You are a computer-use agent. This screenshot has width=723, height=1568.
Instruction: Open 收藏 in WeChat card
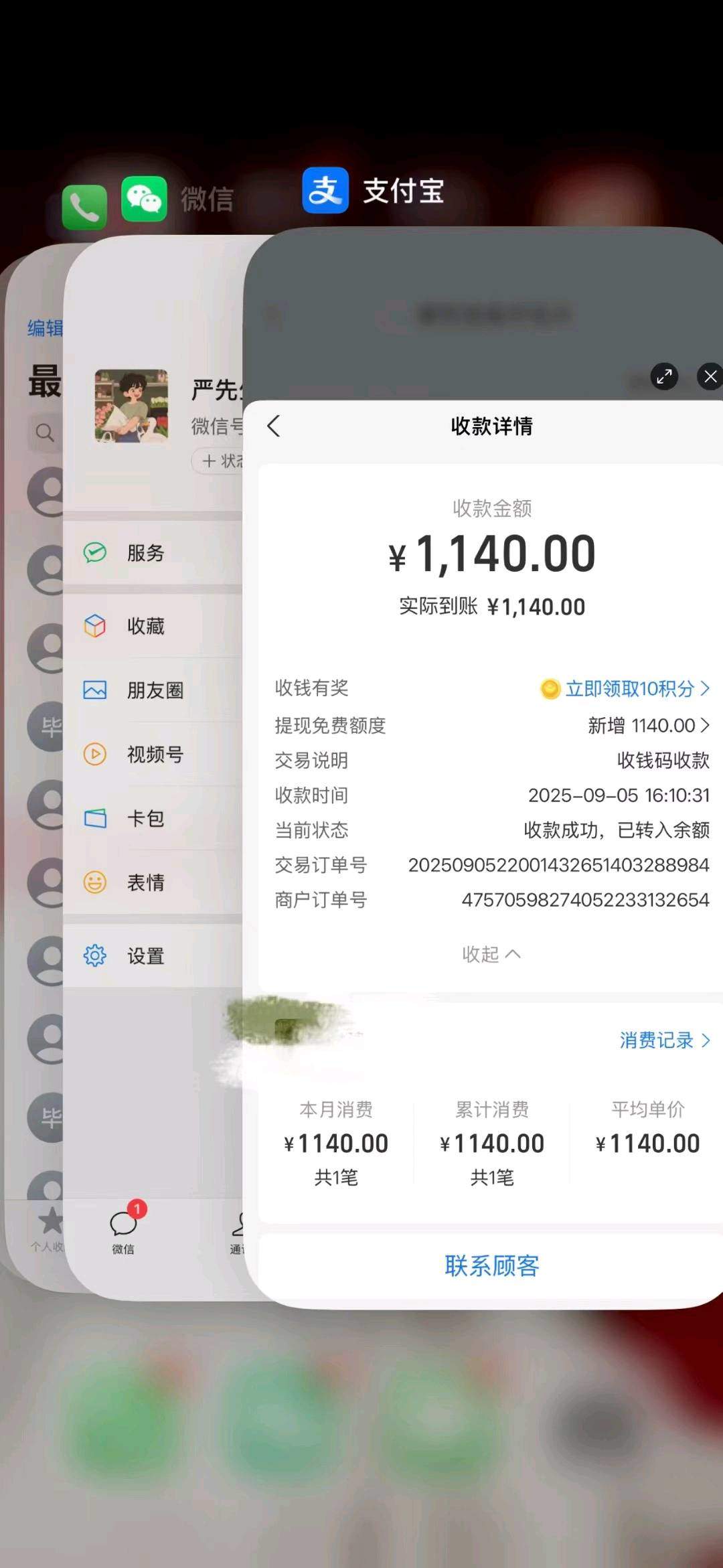pyautogui.click(x=153, y=626)
